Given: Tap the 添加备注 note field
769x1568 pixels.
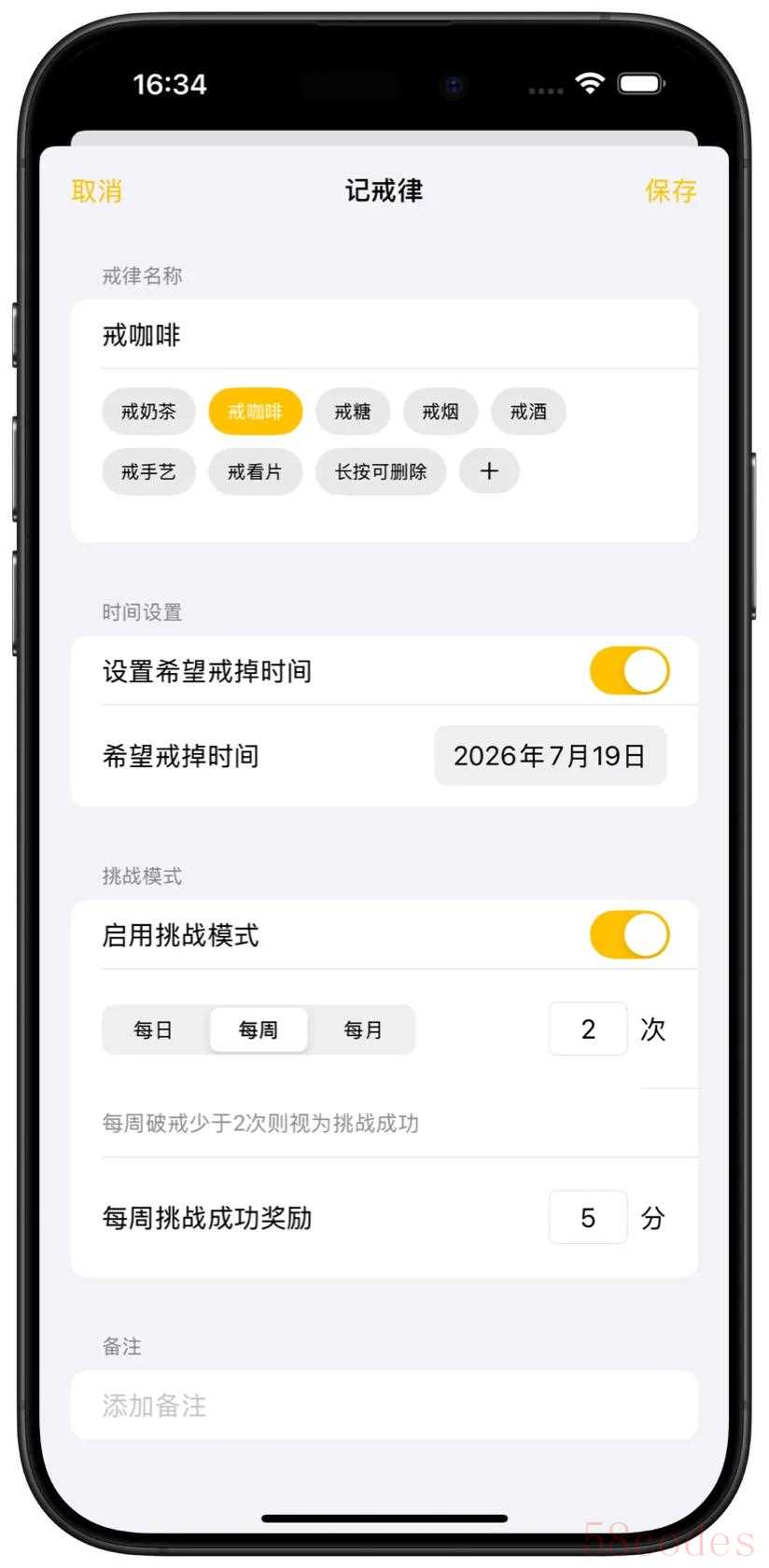Looking at the screenshot, I should pos(384,1406).
